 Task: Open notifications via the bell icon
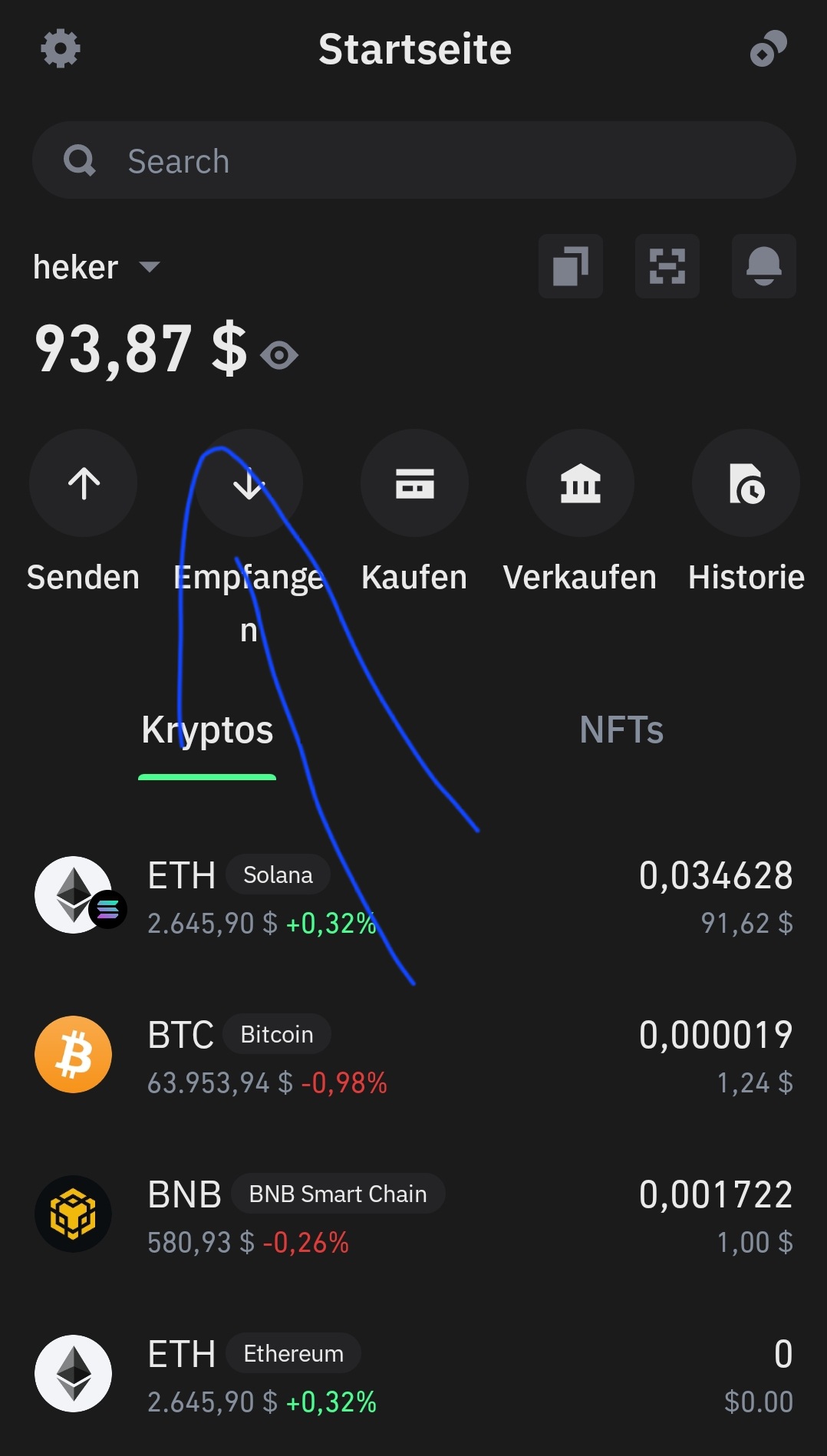tap(763, 266)
